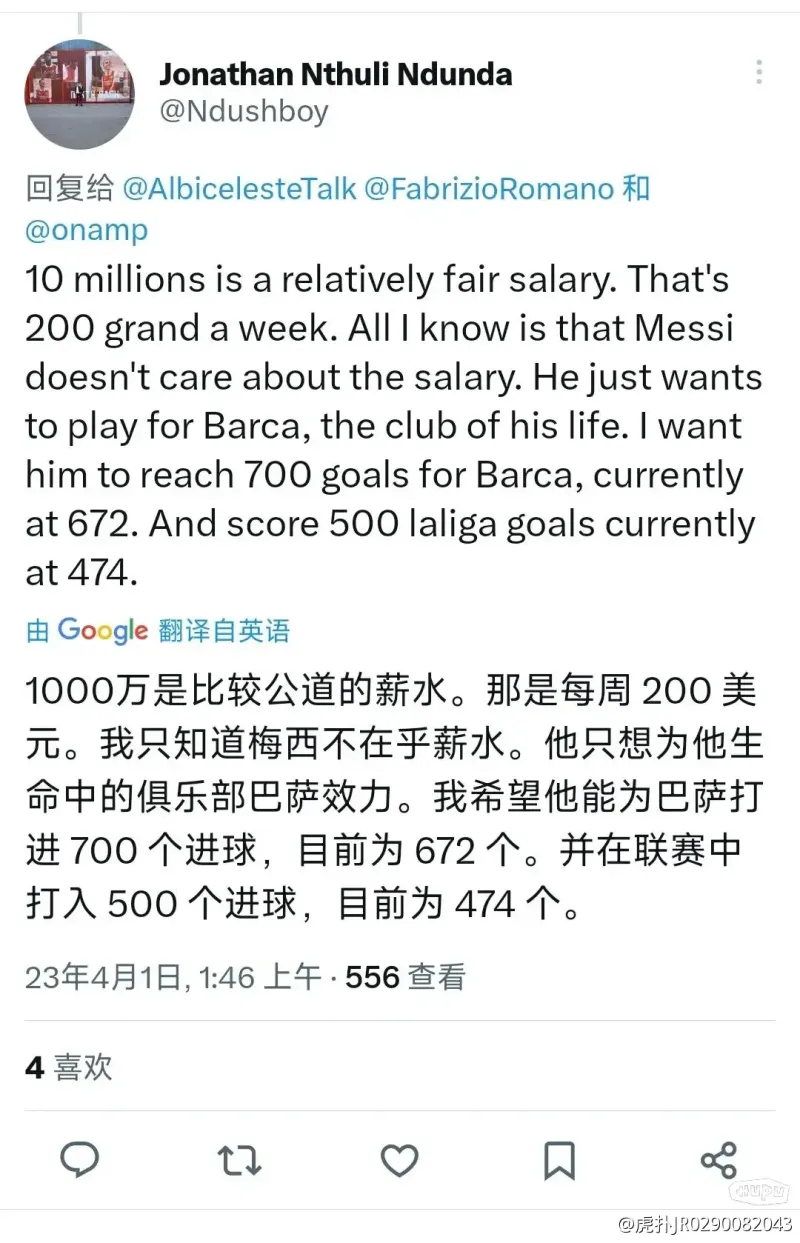The width and height of the screenshot is (800, 1243).
Task: Share this tweet
Action: pos(718,1160)
